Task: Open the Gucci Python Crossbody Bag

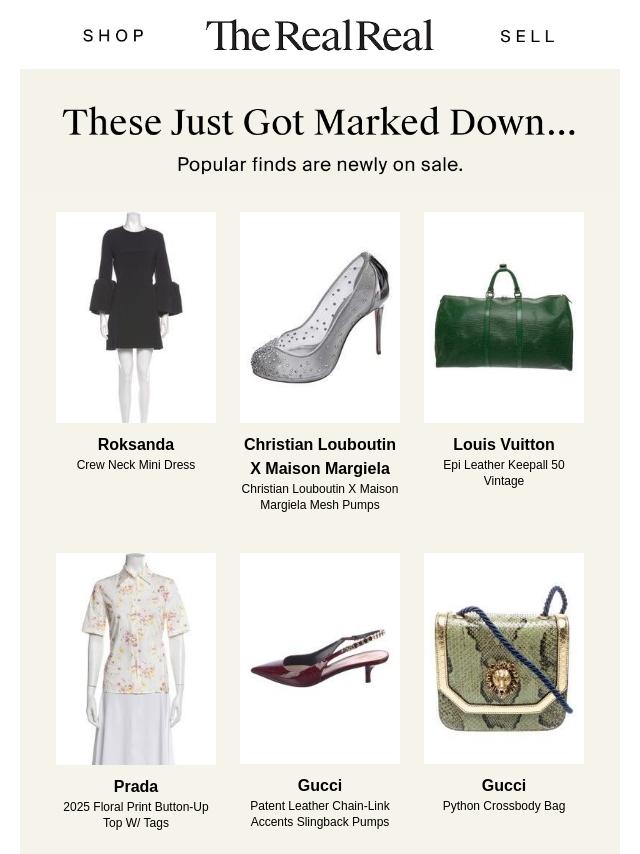Action: pos(504,658)
